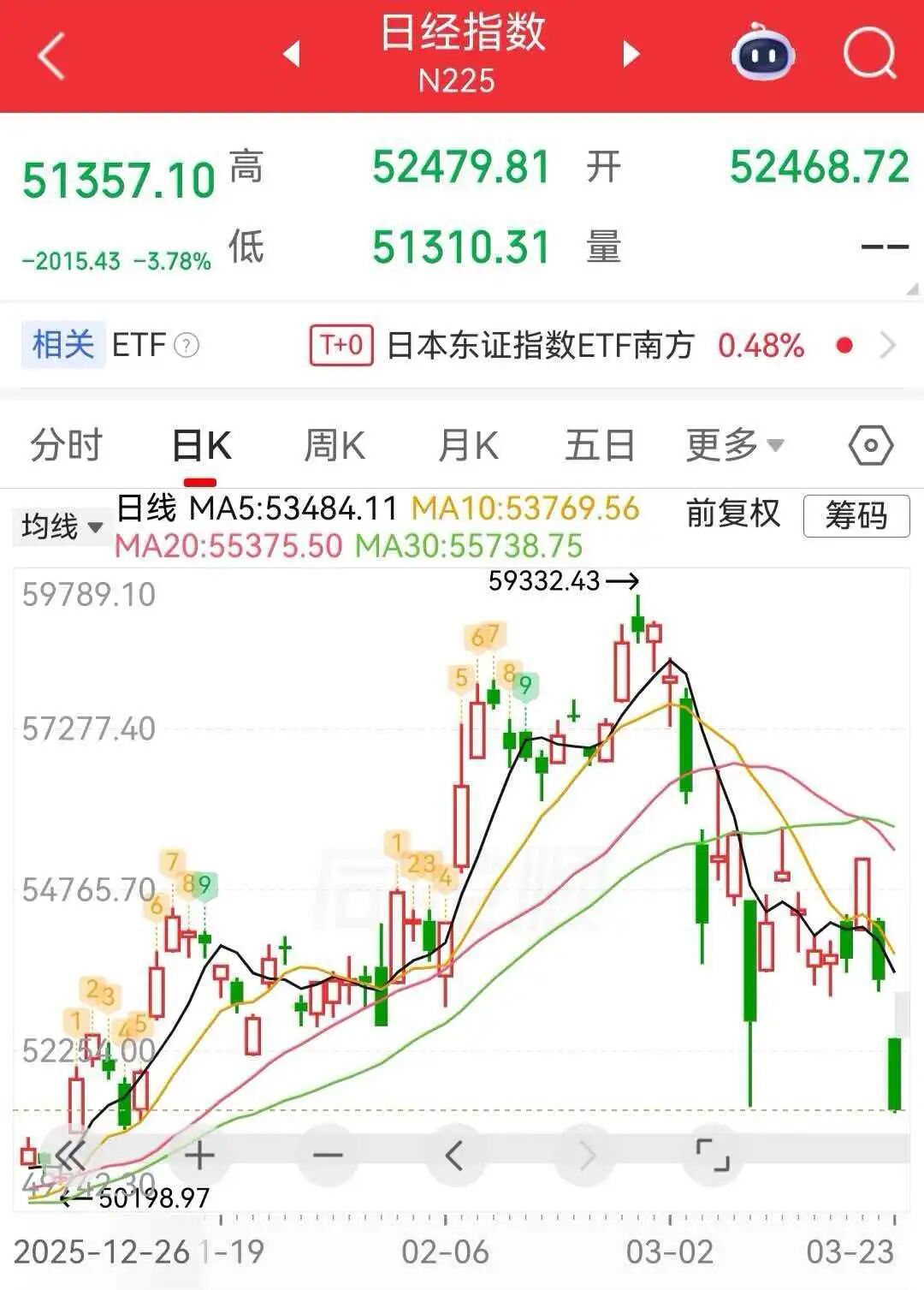The height and width of the screenshot is (1290, 924).
Task: Switch to the 分时 chart tab
Action: click(x=66, y=446)
